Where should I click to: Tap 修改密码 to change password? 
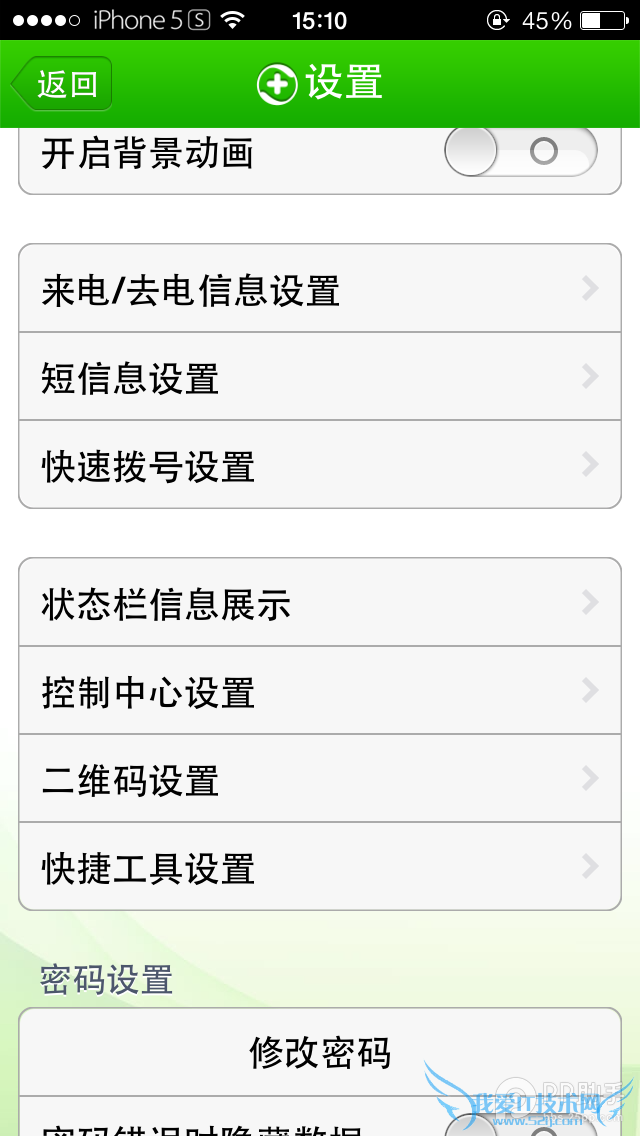click(320, 1052)
